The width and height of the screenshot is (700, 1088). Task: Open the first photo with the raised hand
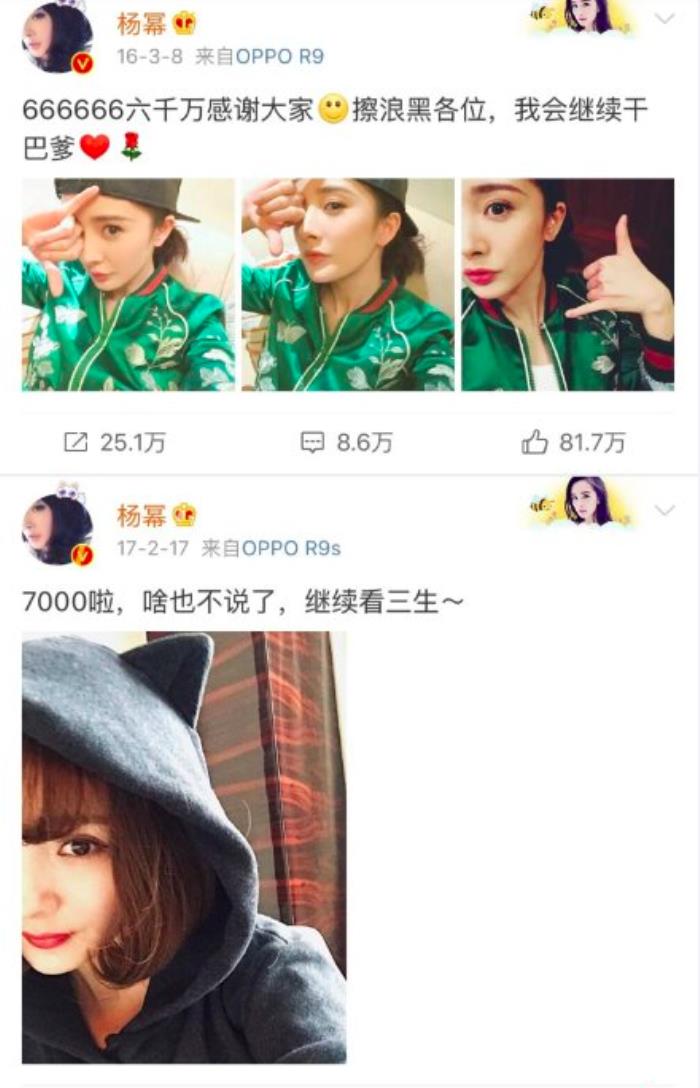pos(128,284)
